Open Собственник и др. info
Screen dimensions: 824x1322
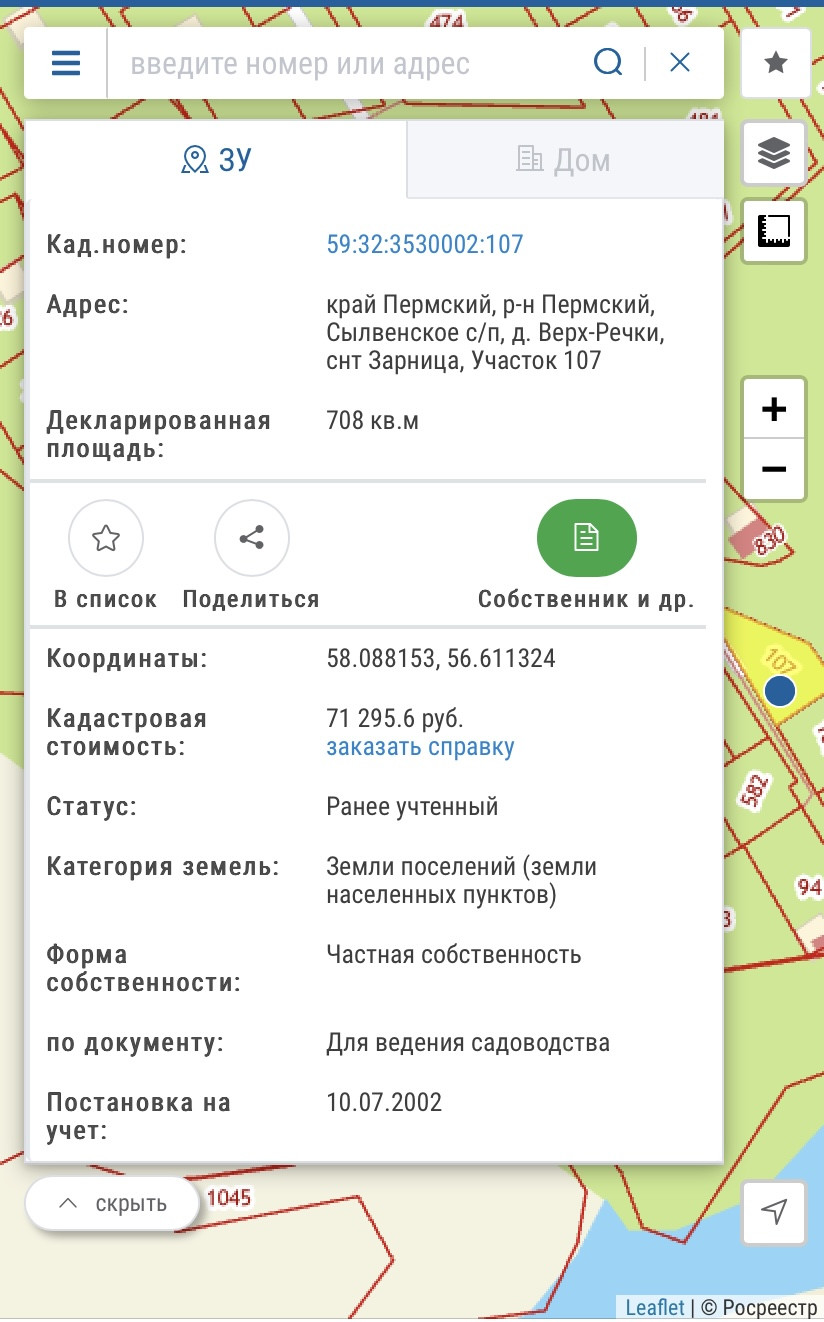(x=586, y=539)
